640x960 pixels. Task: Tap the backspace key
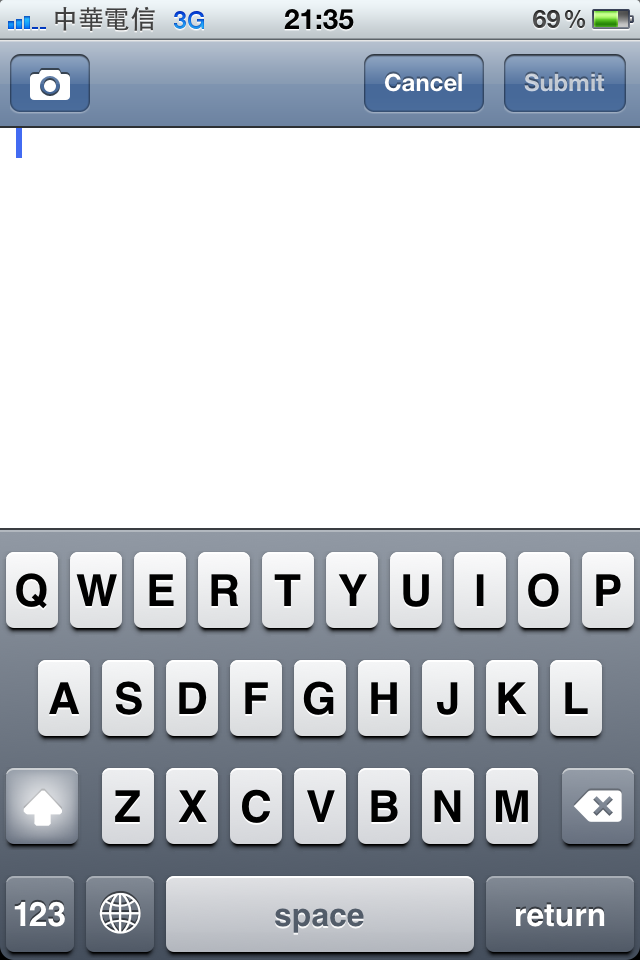click(x=598, y=806)
